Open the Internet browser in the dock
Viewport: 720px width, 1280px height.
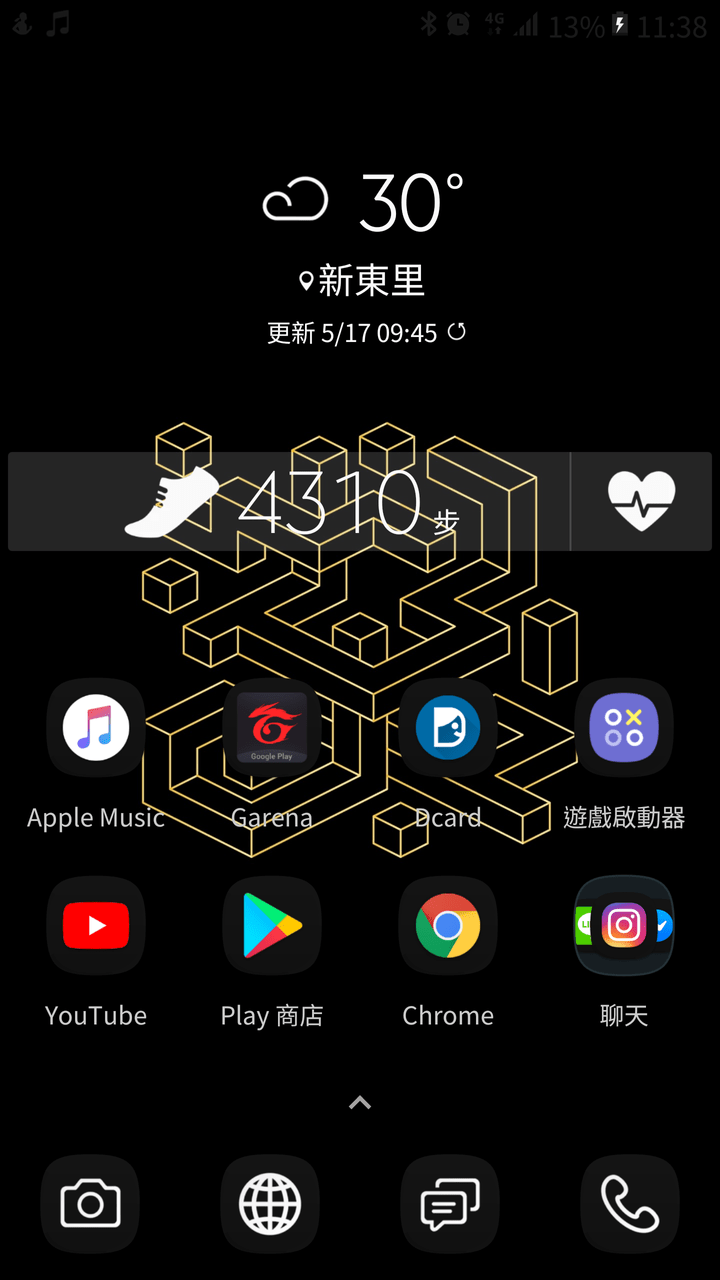pyautogui.click(x=270, y=1204)
